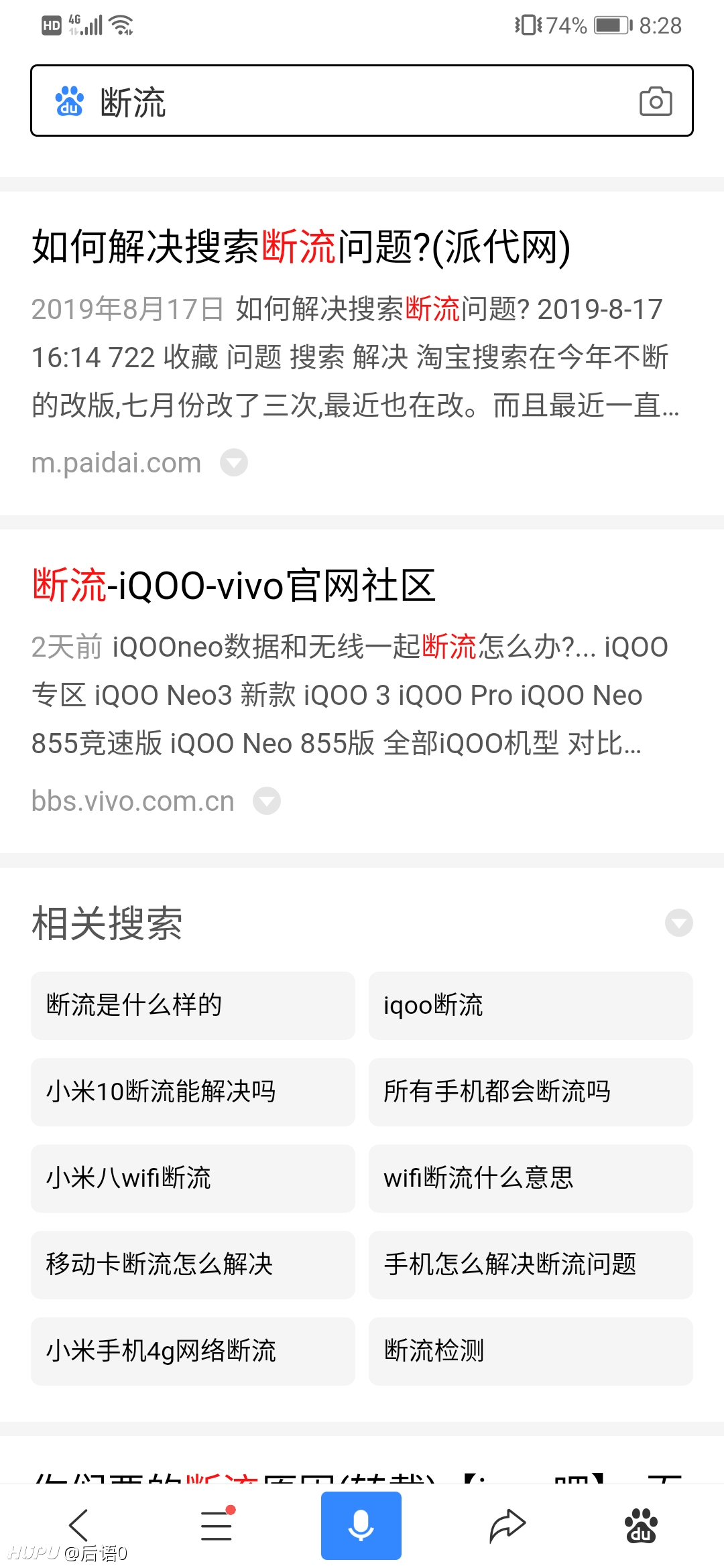Select related search iqoo断流
The width and height of the screenshot is (724, 1568).
tap(531, 1005)
